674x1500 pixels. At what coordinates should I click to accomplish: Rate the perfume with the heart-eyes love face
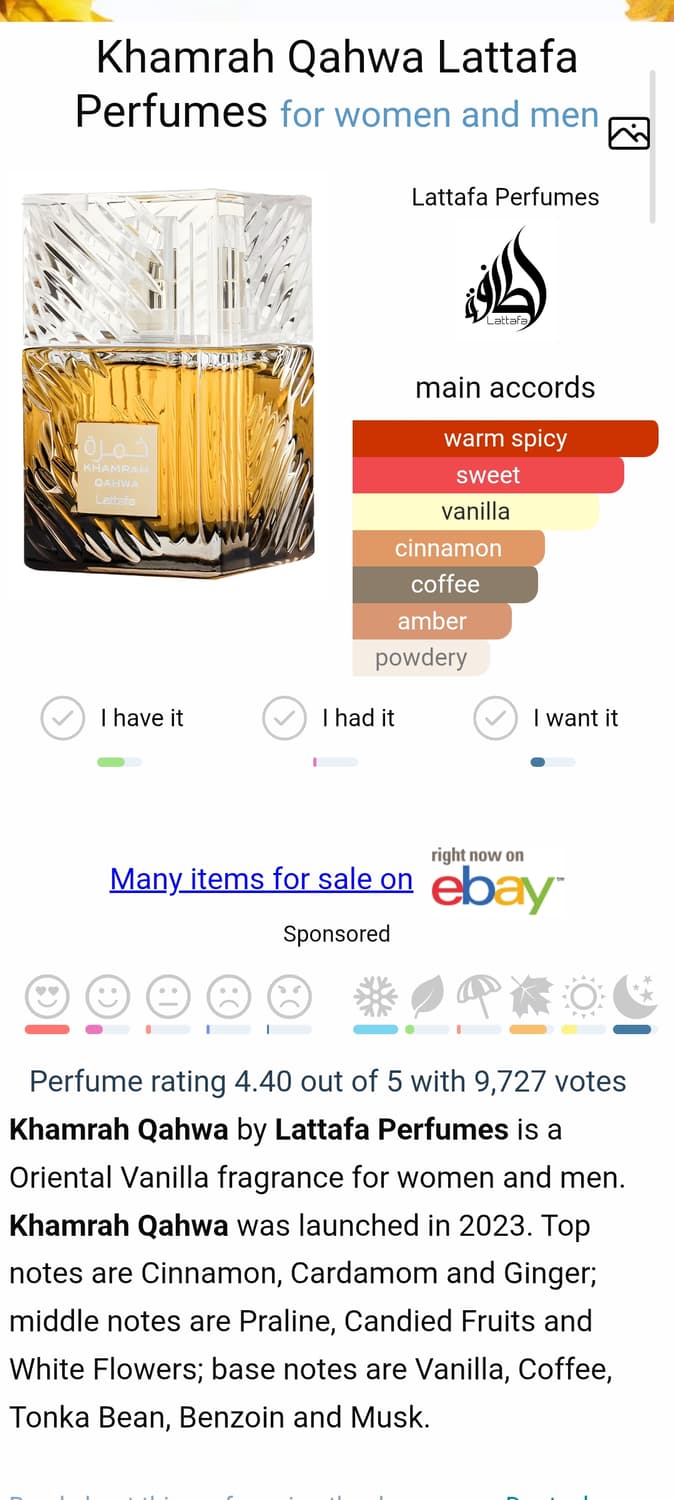47,997
